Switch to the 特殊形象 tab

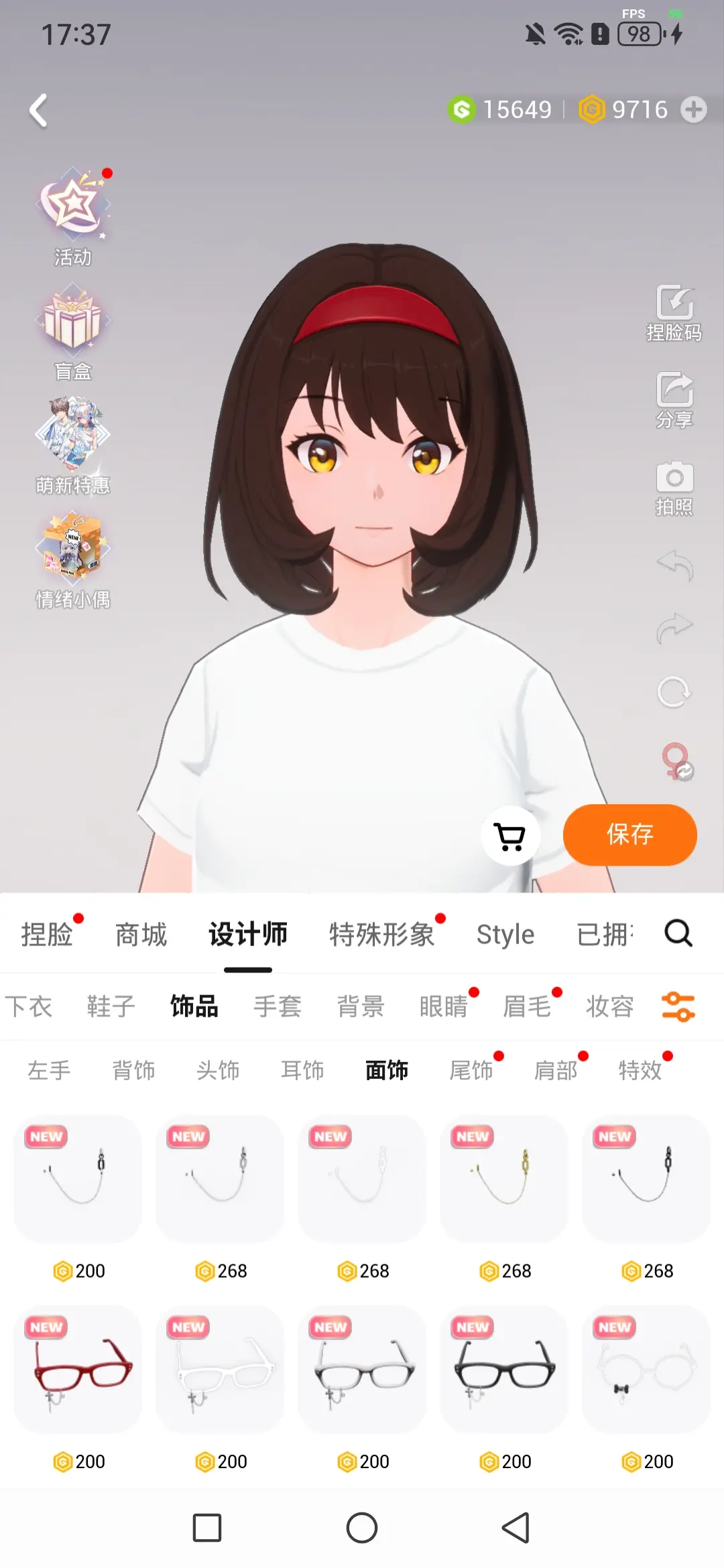point(382,934)
